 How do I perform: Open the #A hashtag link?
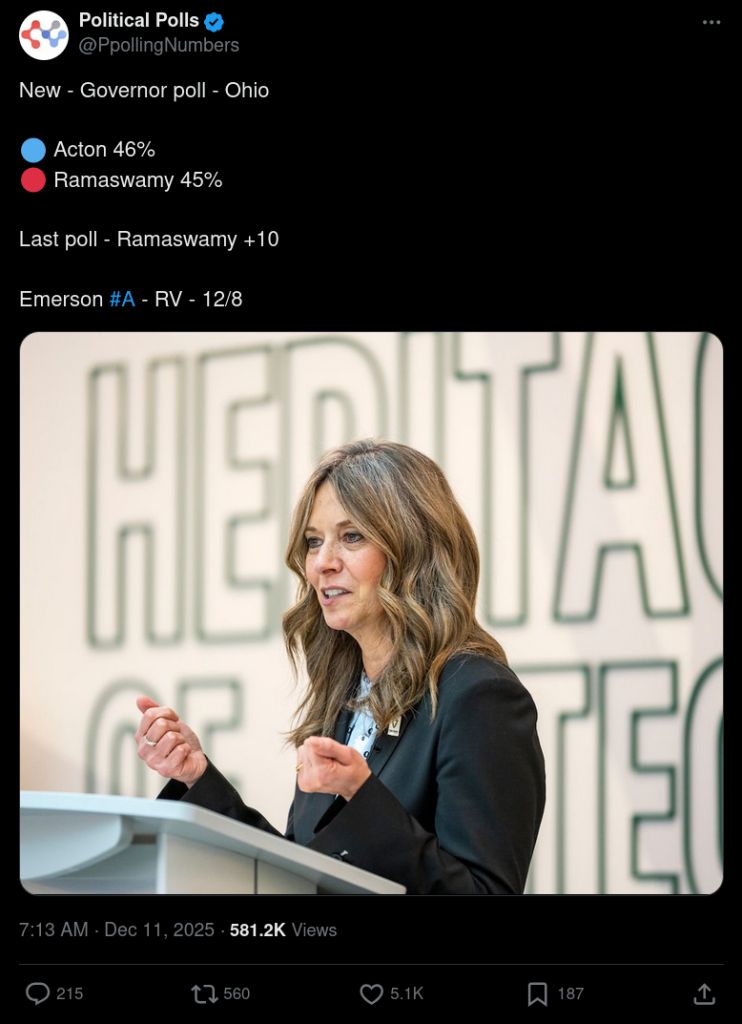tap(122, 299)
